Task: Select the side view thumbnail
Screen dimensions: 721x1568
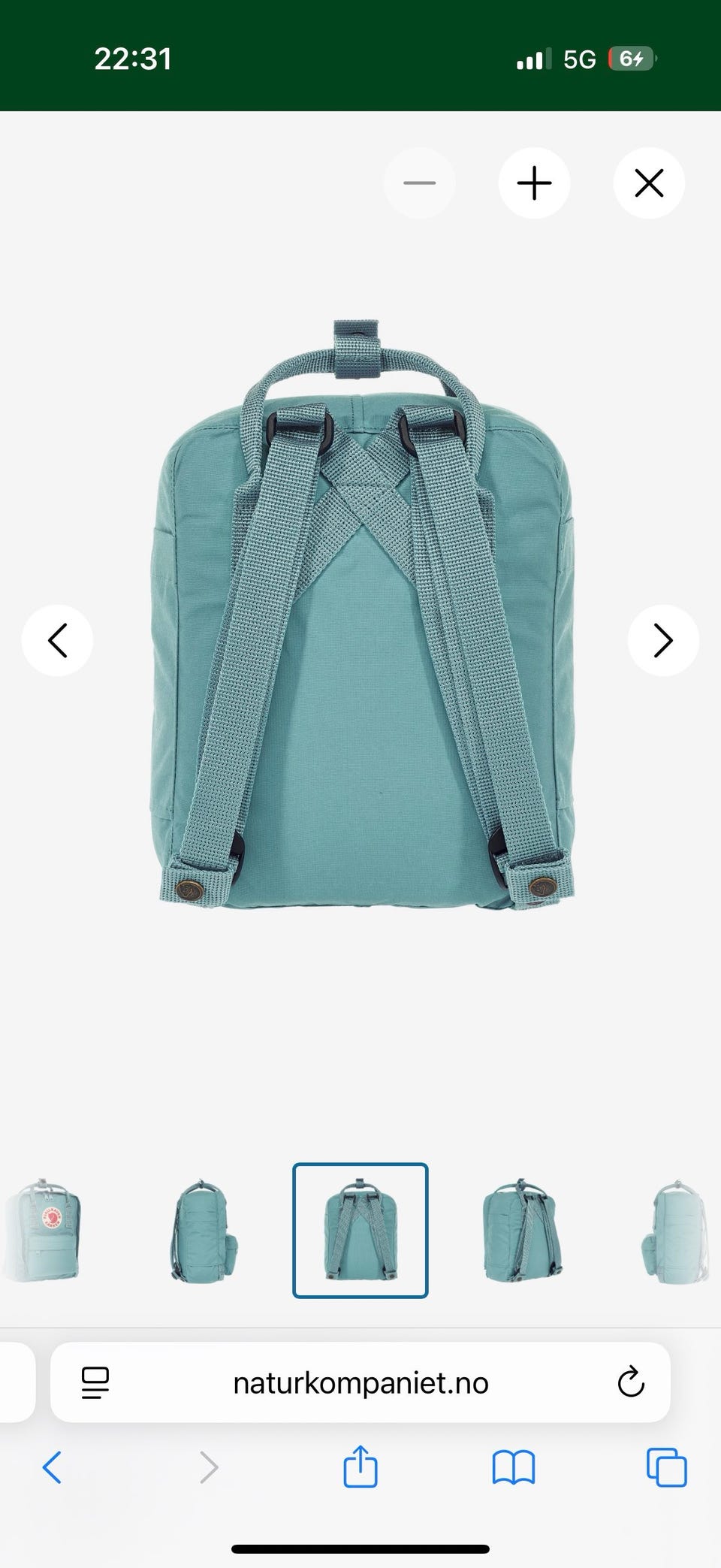Action: click(203, 1231)
